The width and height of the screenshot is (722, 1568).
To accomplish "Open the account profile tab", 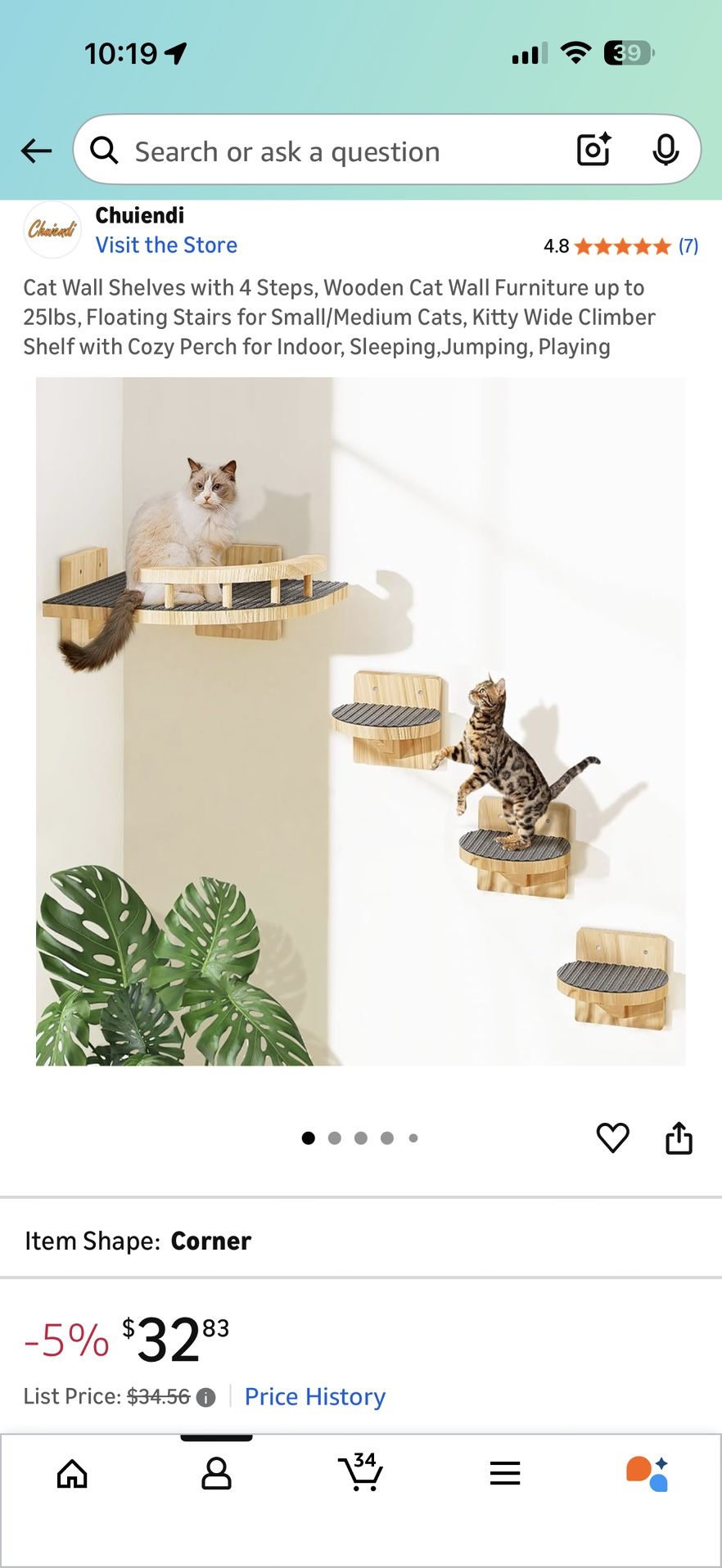I will [216, 1474].
